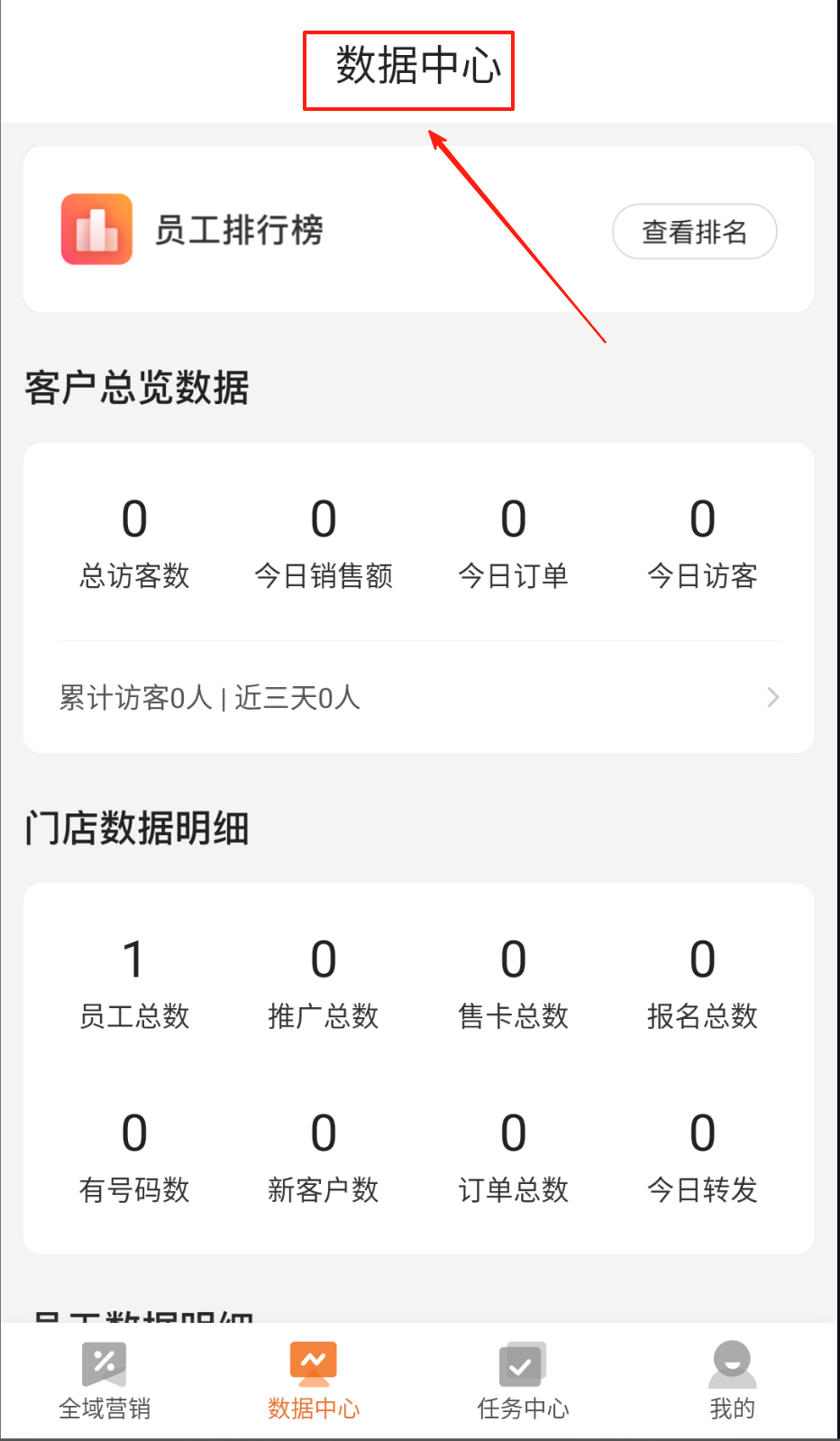
Task: Open the 累计访客 details row
Action: [418, 697]
